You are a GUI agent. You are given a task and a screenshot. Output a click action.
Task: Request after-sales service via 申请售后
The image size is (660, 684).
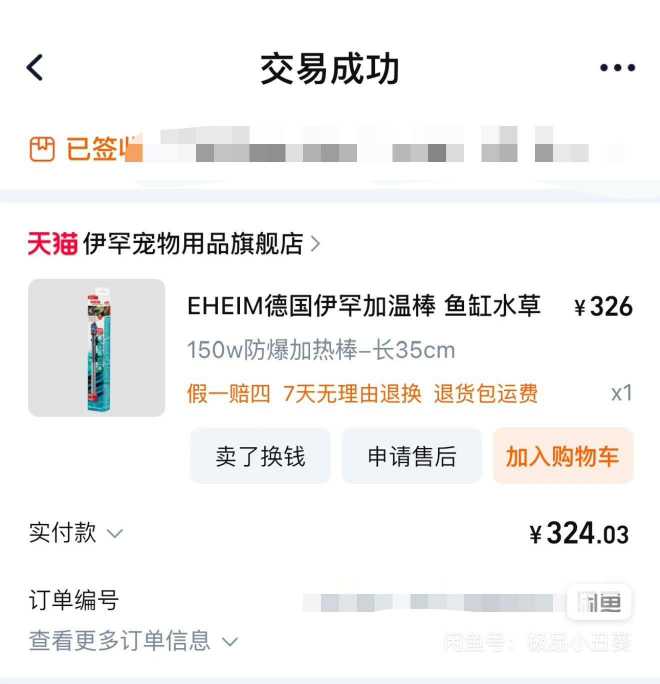(412, 457)
